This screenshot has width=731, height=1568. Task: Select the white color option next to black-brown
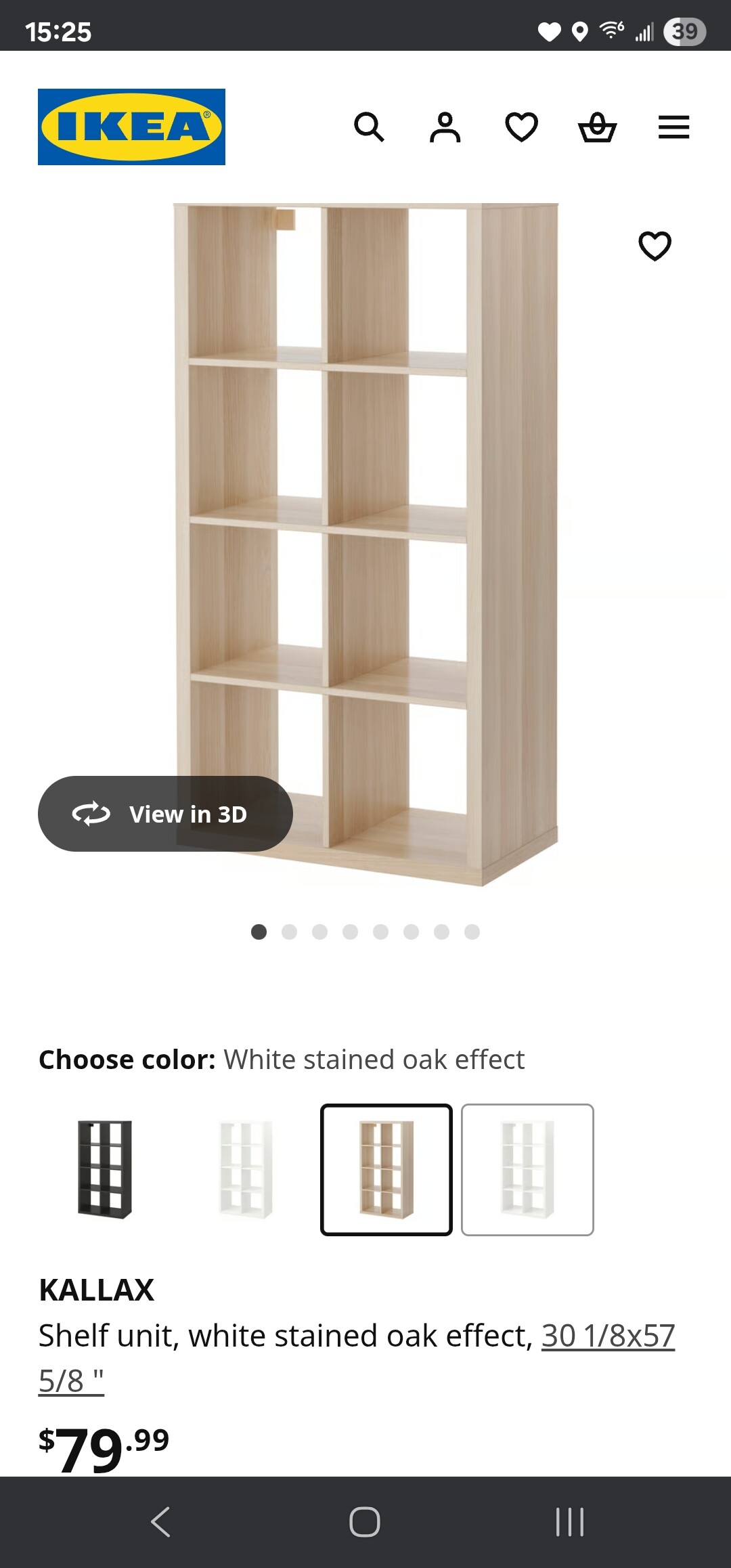246,1169
